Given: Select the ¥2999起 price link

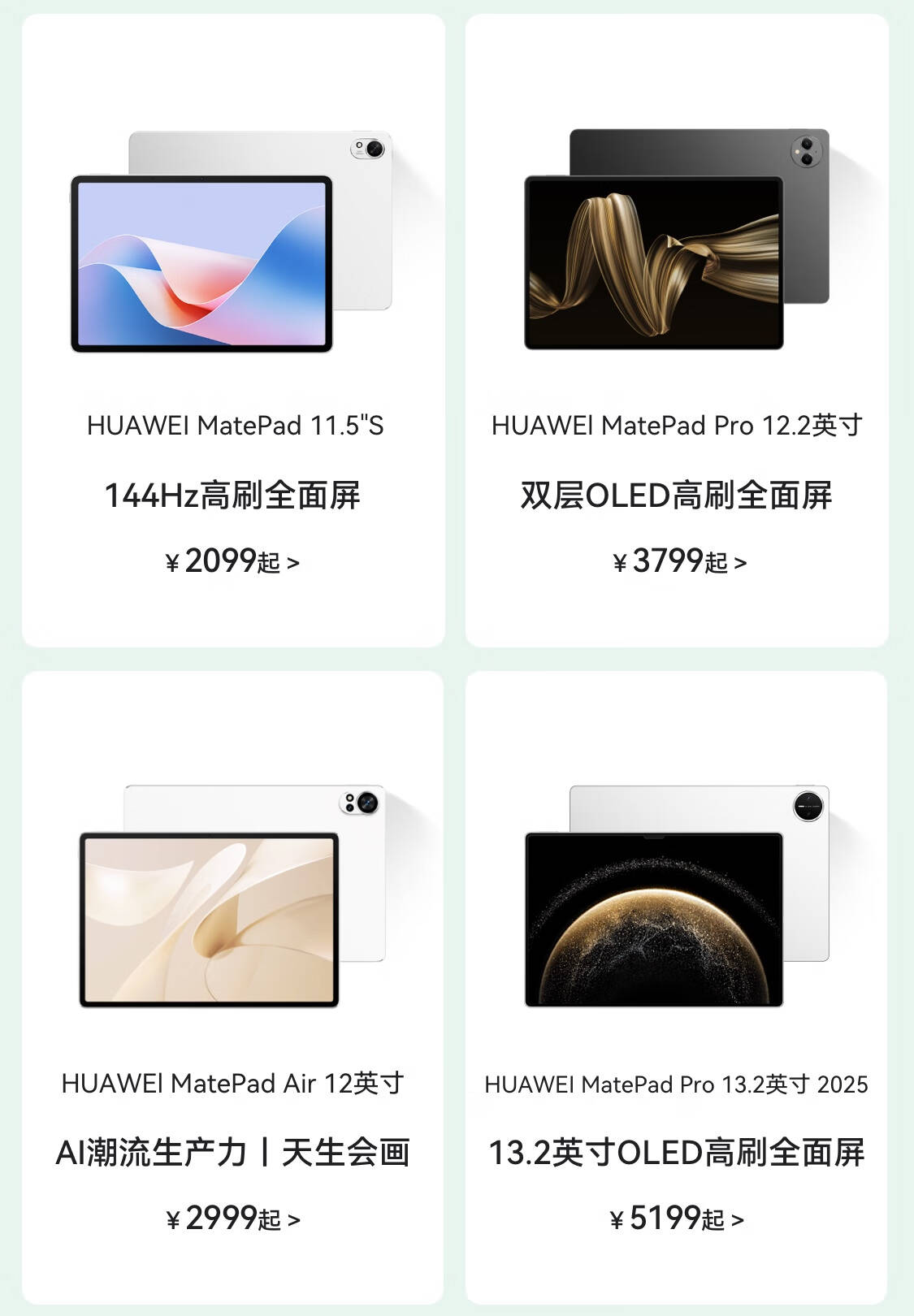Looking at the screenshot, I should (233, 1219).
